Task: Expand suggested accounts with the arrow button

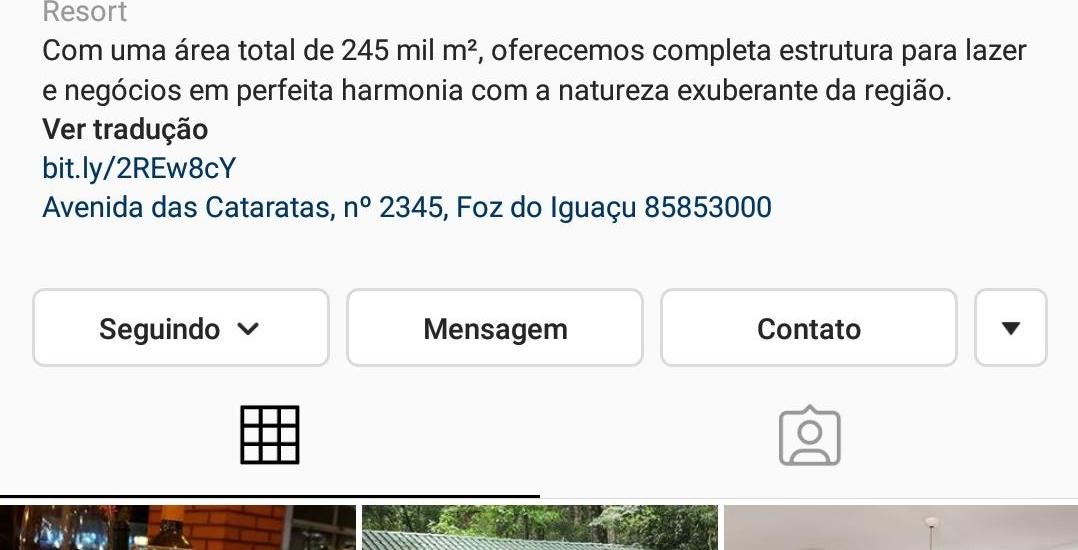Action: click(1010, 328)
